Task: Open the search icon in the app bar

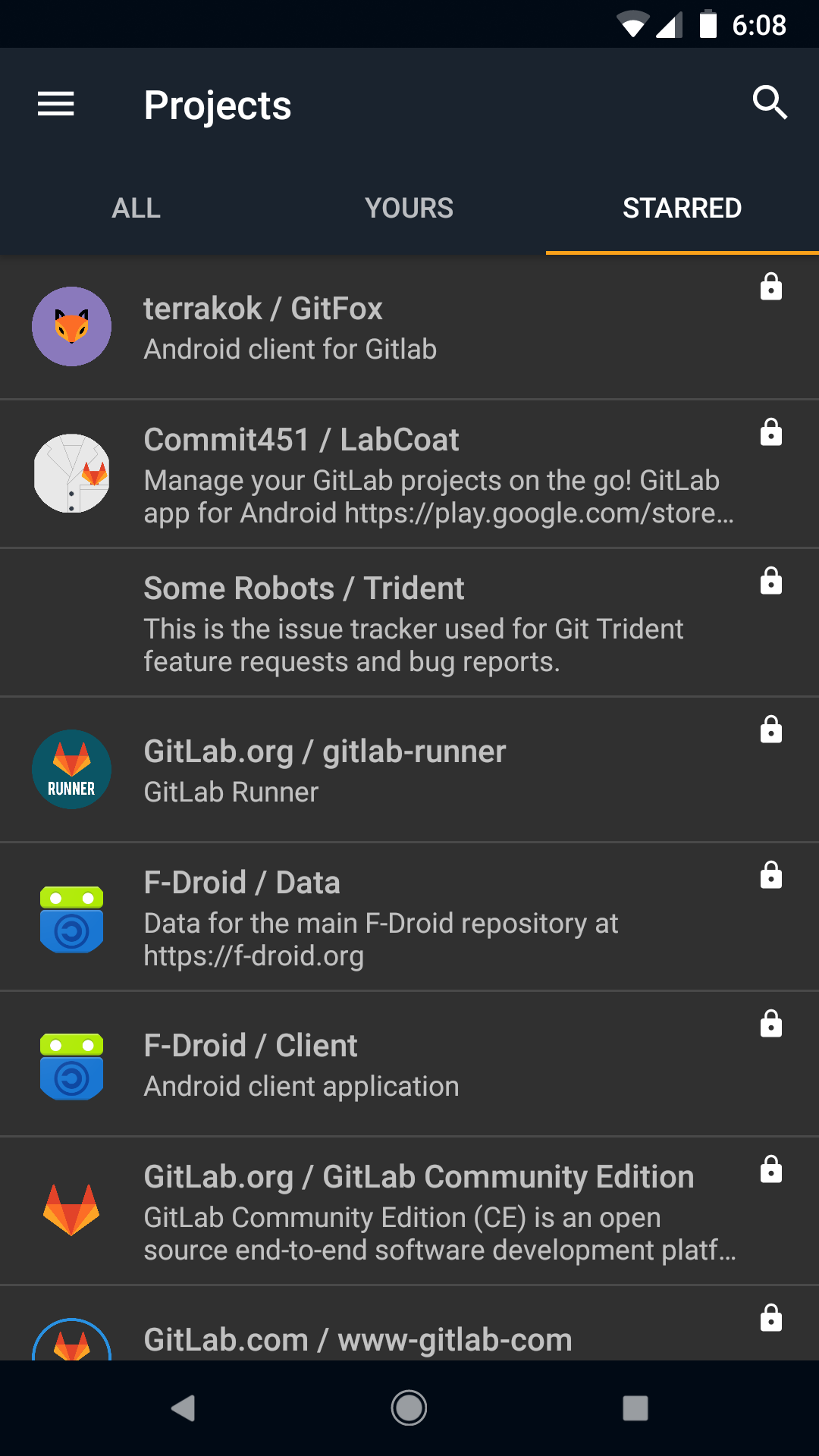Action: (770, 102)
